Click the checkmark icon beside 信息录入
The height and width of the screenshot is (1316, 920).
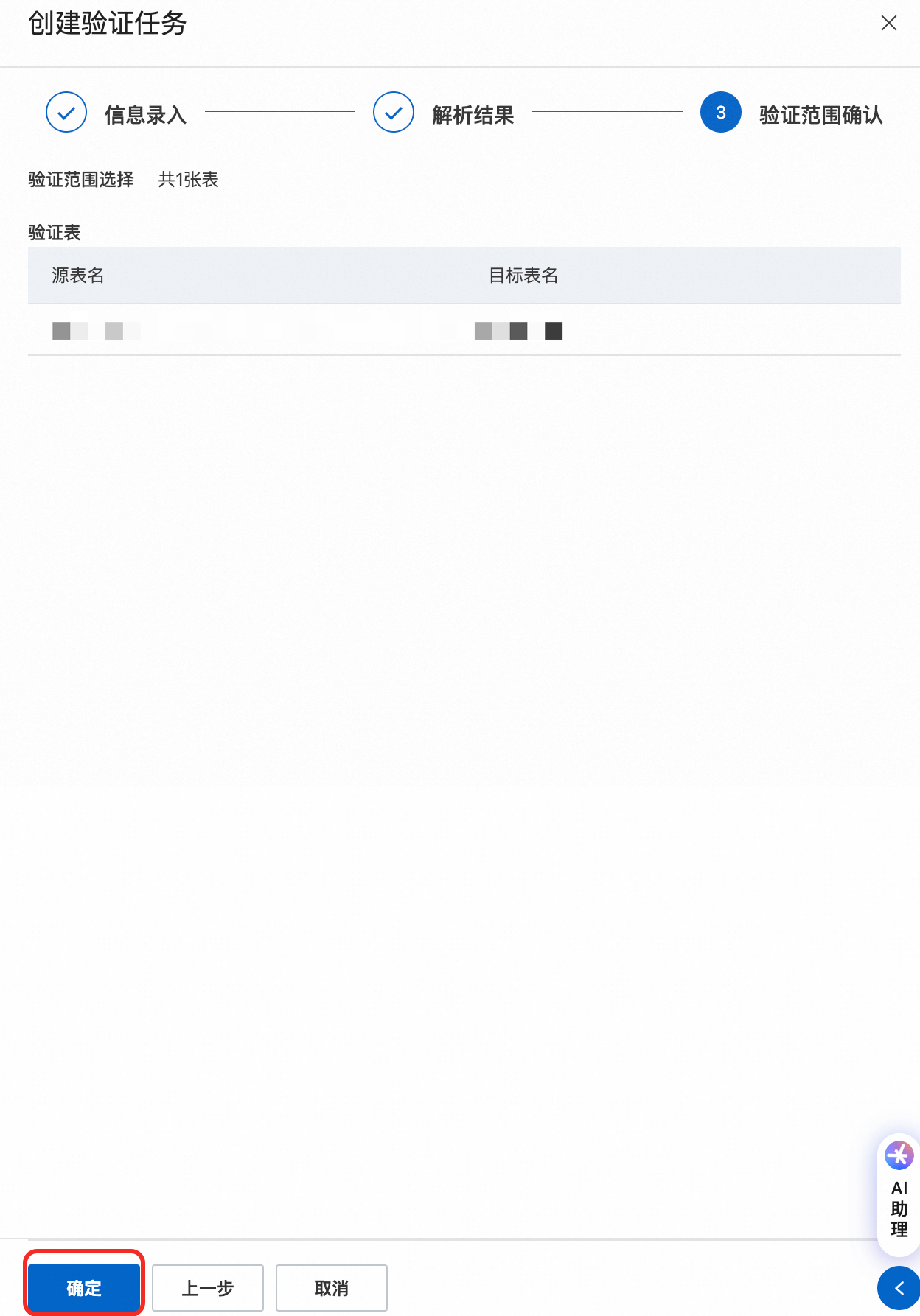[66, 113]
